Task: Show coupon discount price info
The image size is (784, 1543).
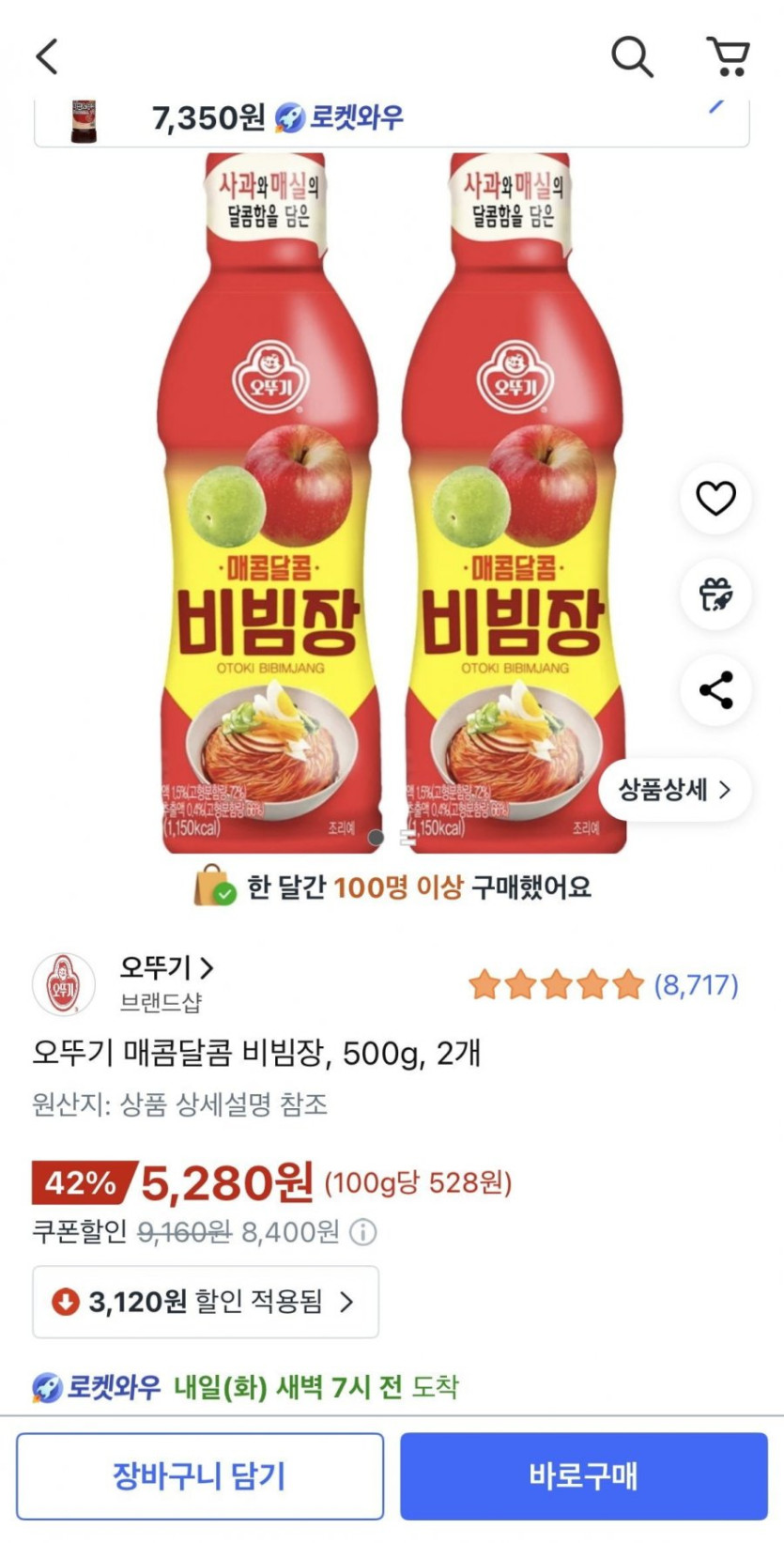Action: pyautogui.click(x=363, y=1232)
